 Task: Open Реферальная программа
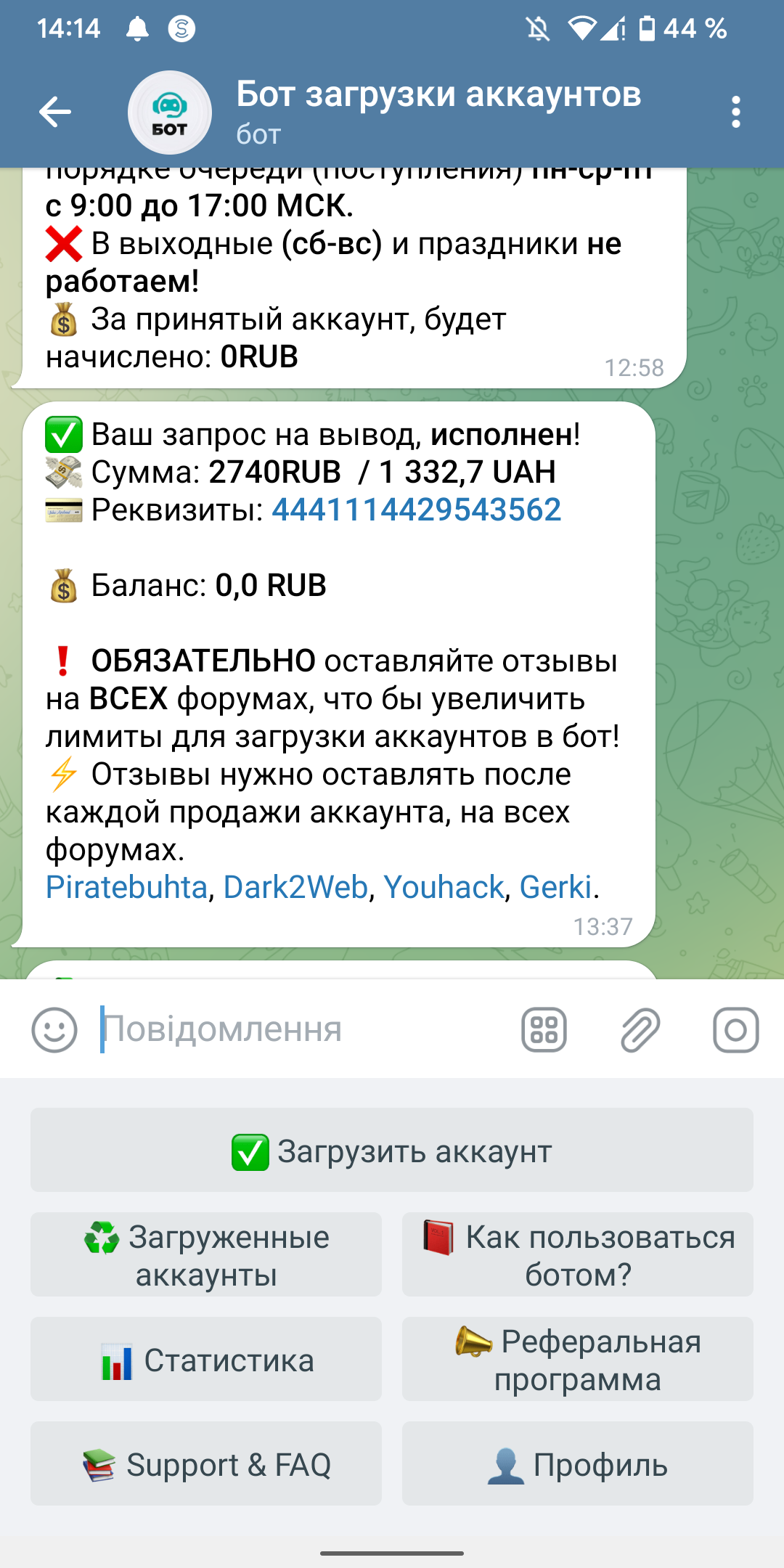click(578, 1360)
